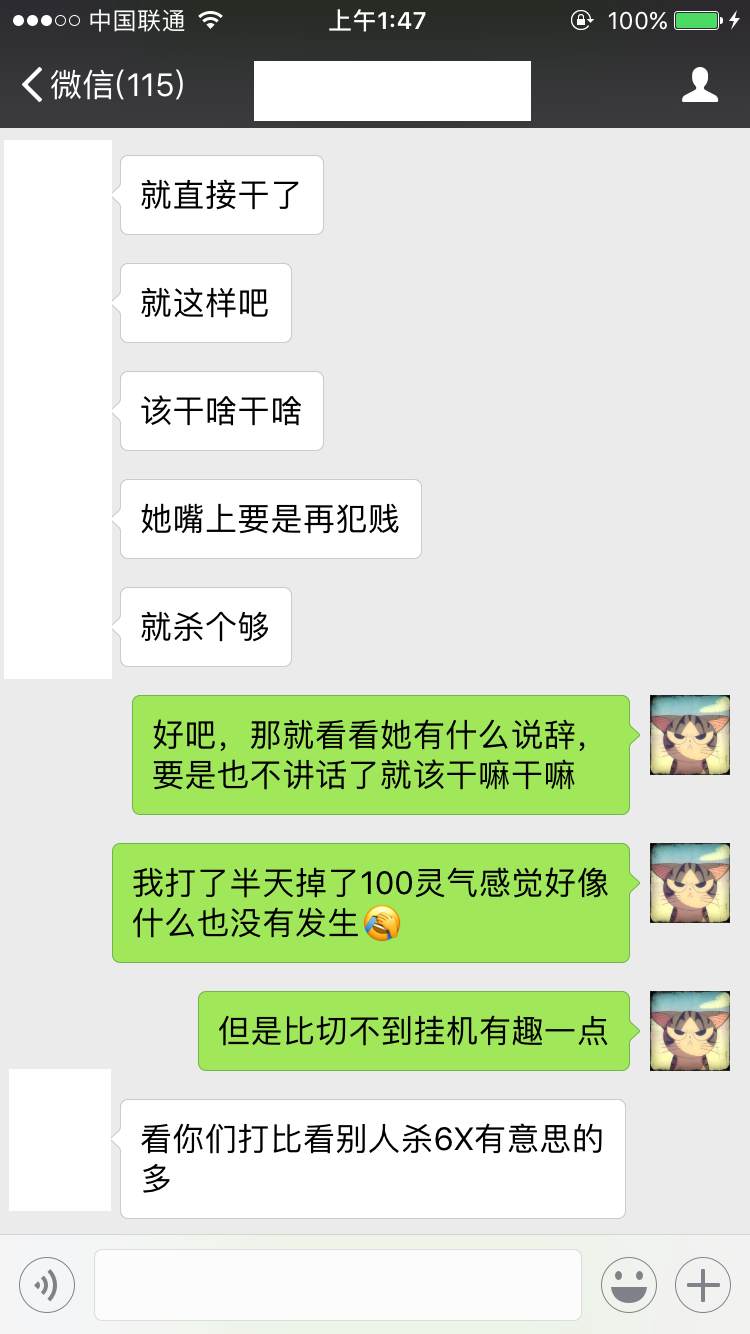Open the chat info profile icon

point(700,85)
